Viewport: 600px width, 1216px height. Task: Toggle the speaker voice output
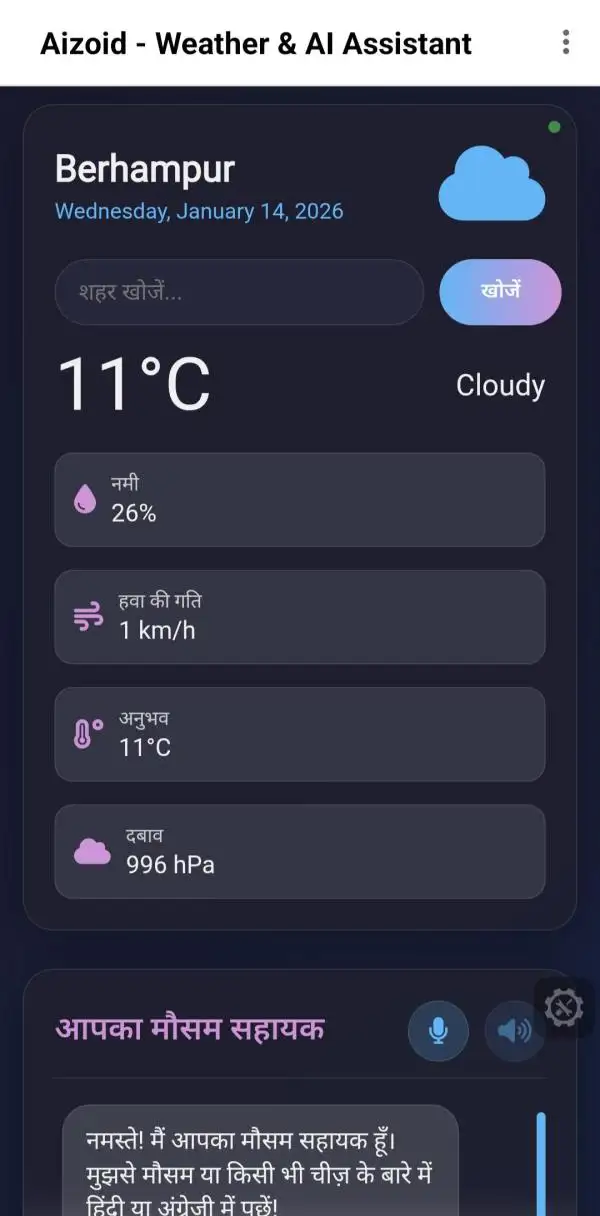click(513, 1030)
